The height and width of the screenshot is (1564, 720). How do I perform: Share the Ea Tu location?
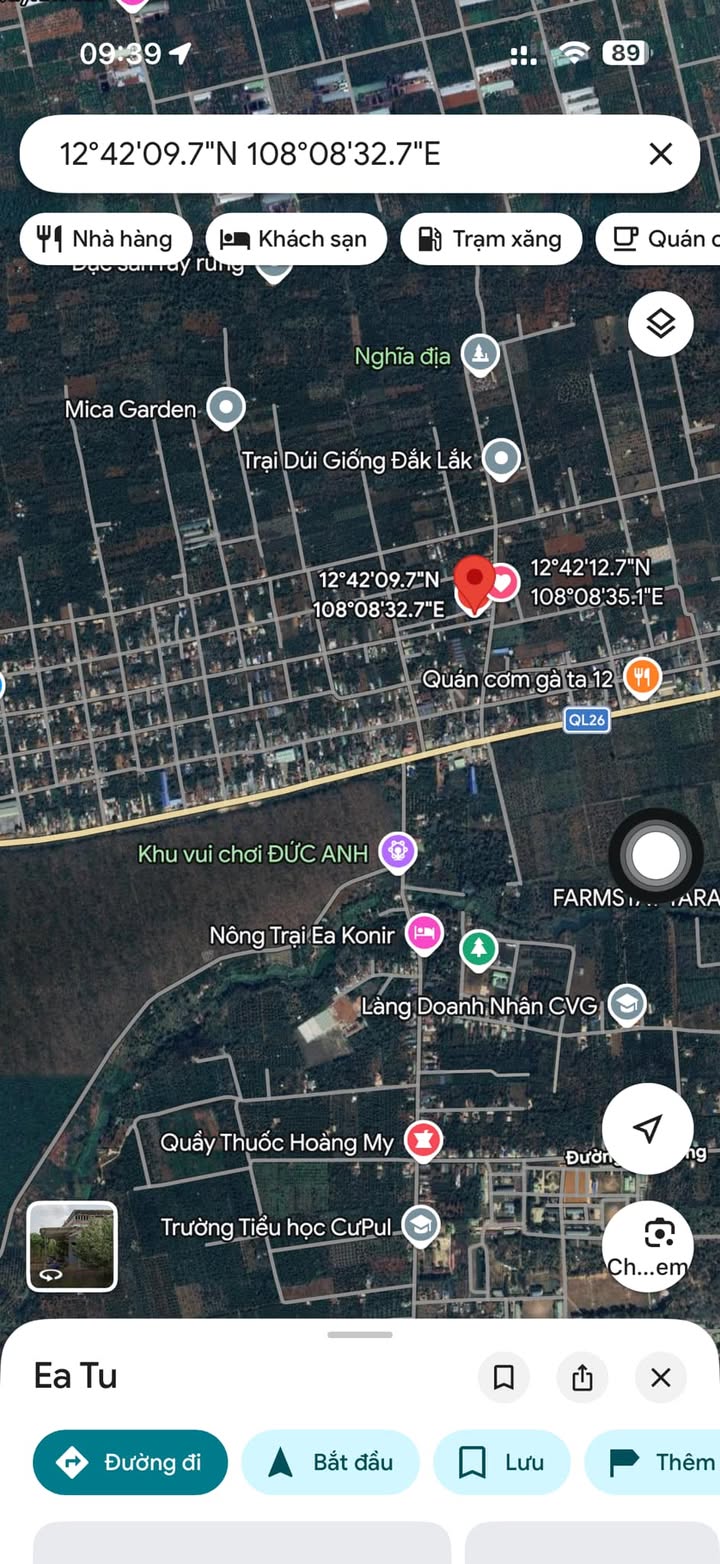(582, 1378)
